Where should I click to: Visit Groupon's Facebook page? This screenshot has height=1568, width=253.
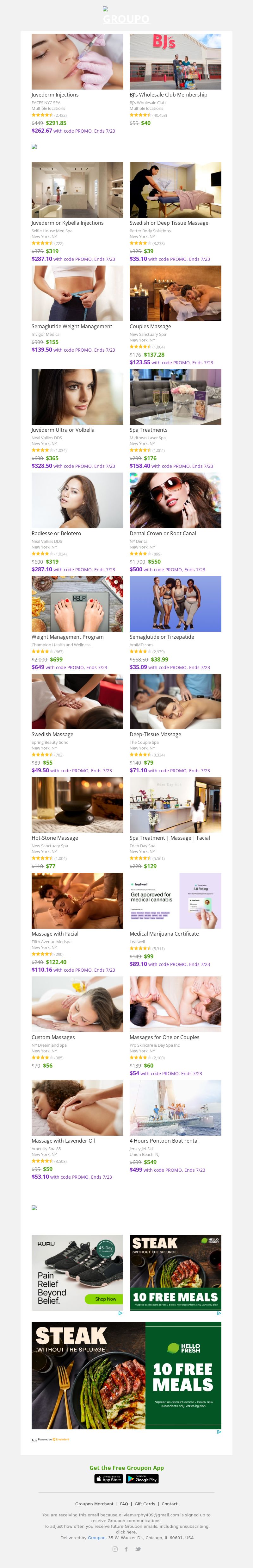(126, 1549)
